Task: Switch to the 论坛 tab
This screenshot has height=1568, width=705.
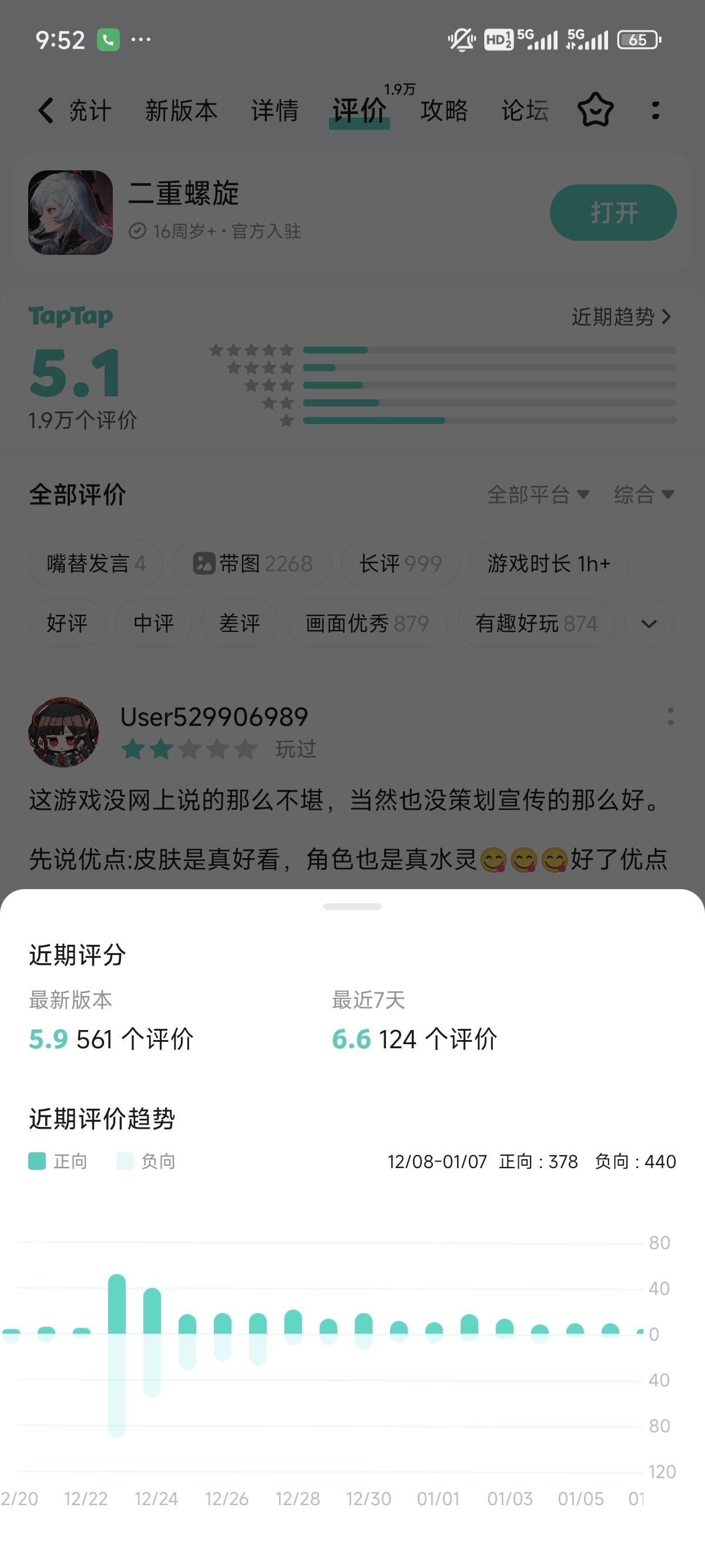Action: (525, 111)
